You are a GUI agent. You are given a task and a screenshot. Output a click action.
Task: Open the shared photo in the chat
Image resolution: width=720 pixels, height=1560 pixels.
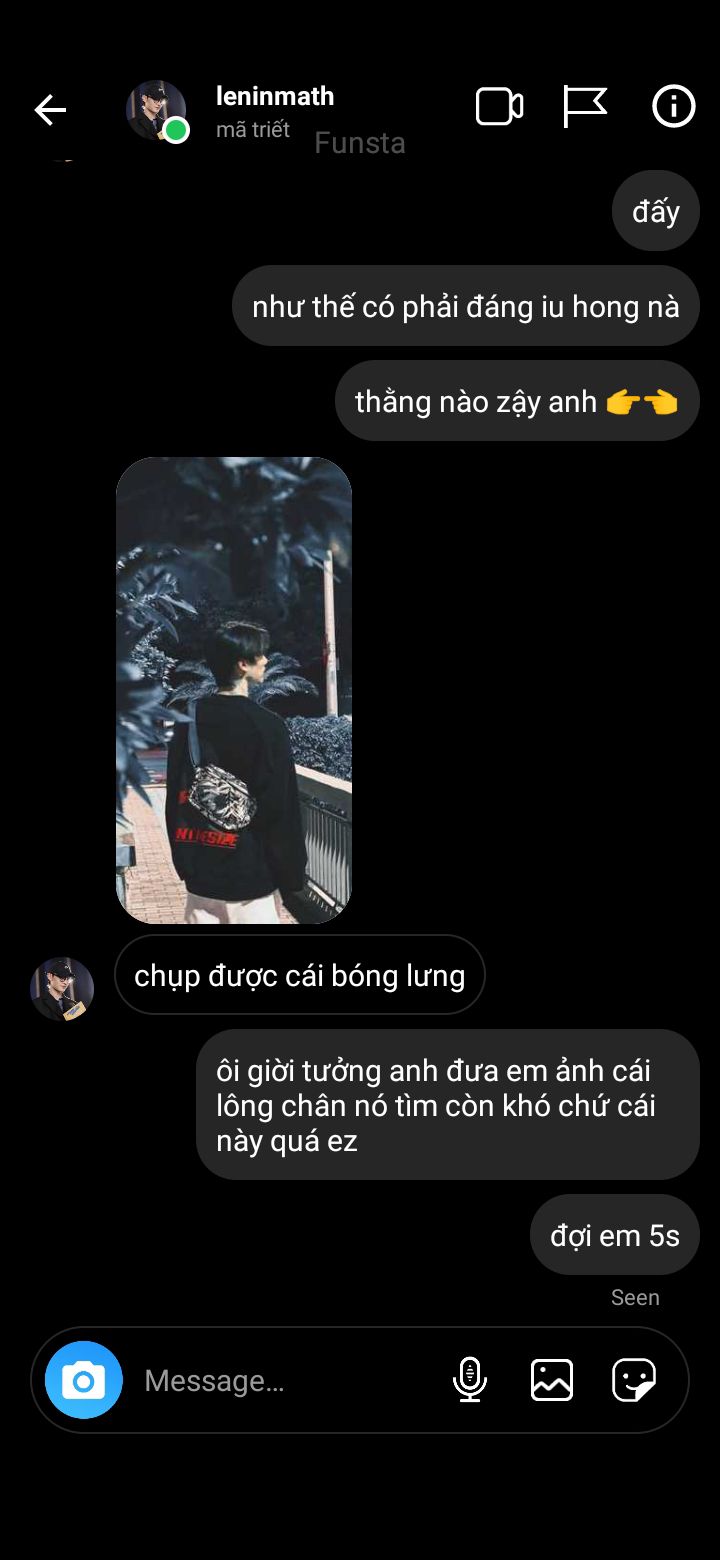pos(234,690)
